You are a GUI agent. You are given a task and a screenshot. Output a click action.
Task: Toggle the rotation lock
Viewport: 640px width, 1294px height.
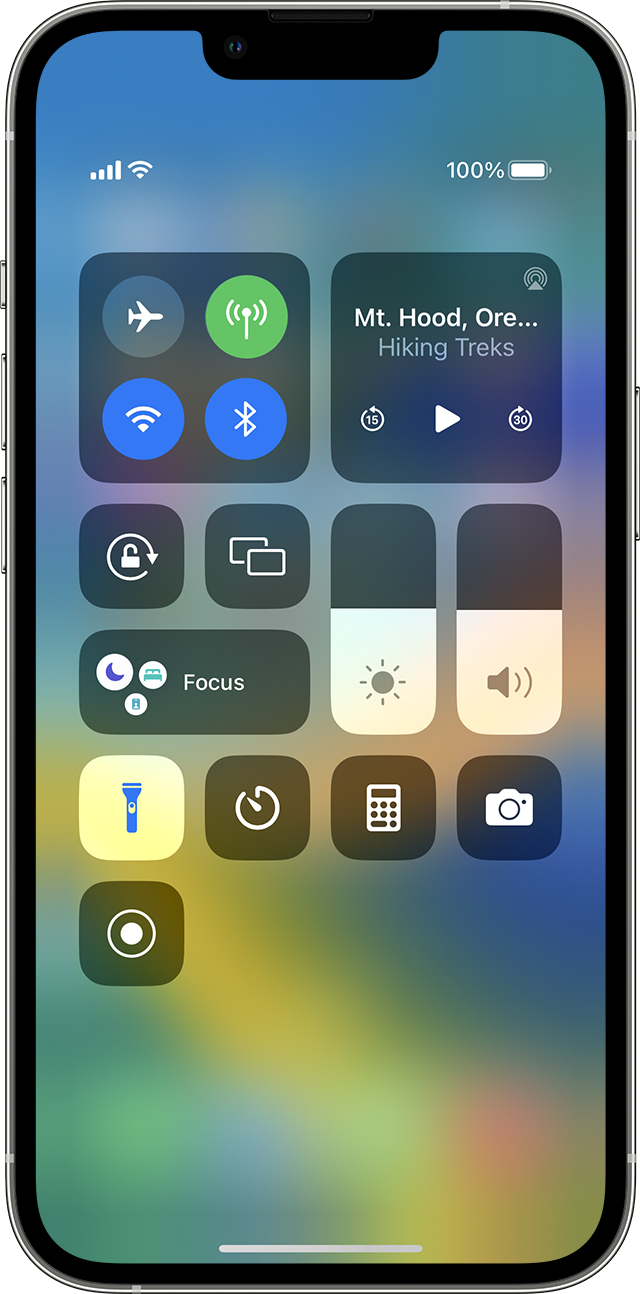132,556
